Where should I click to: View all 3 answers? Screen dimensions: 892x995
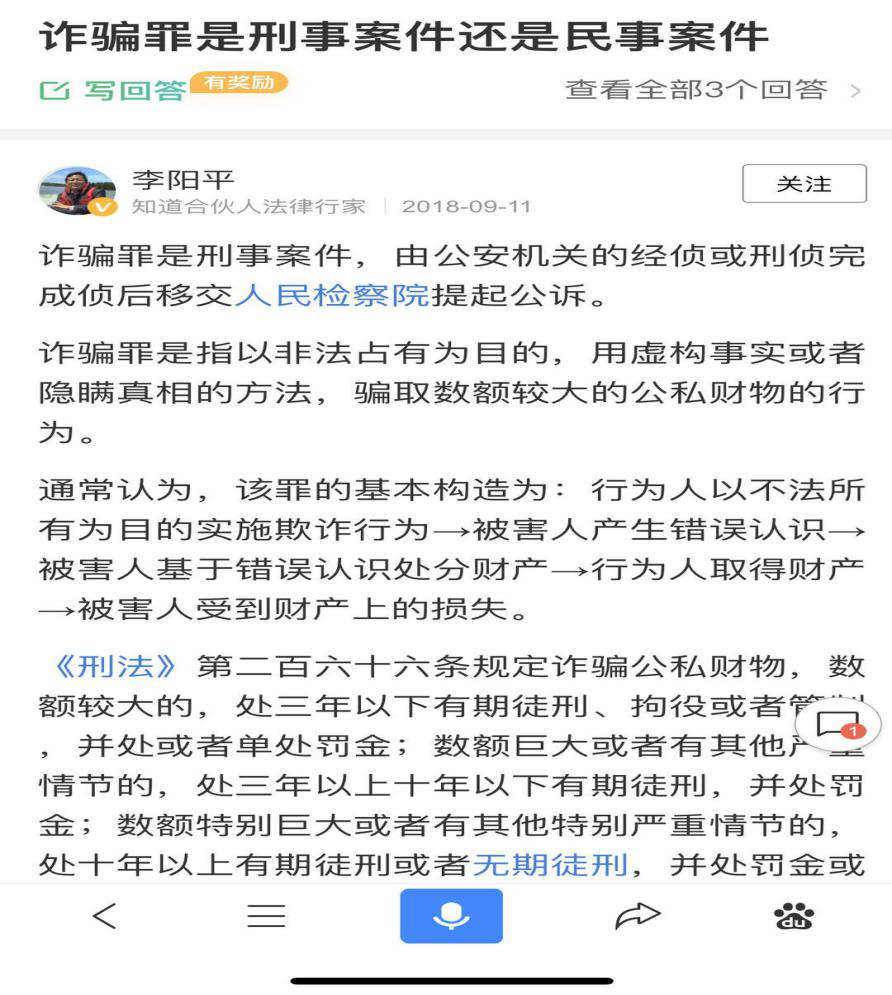[x=711, y=90]
